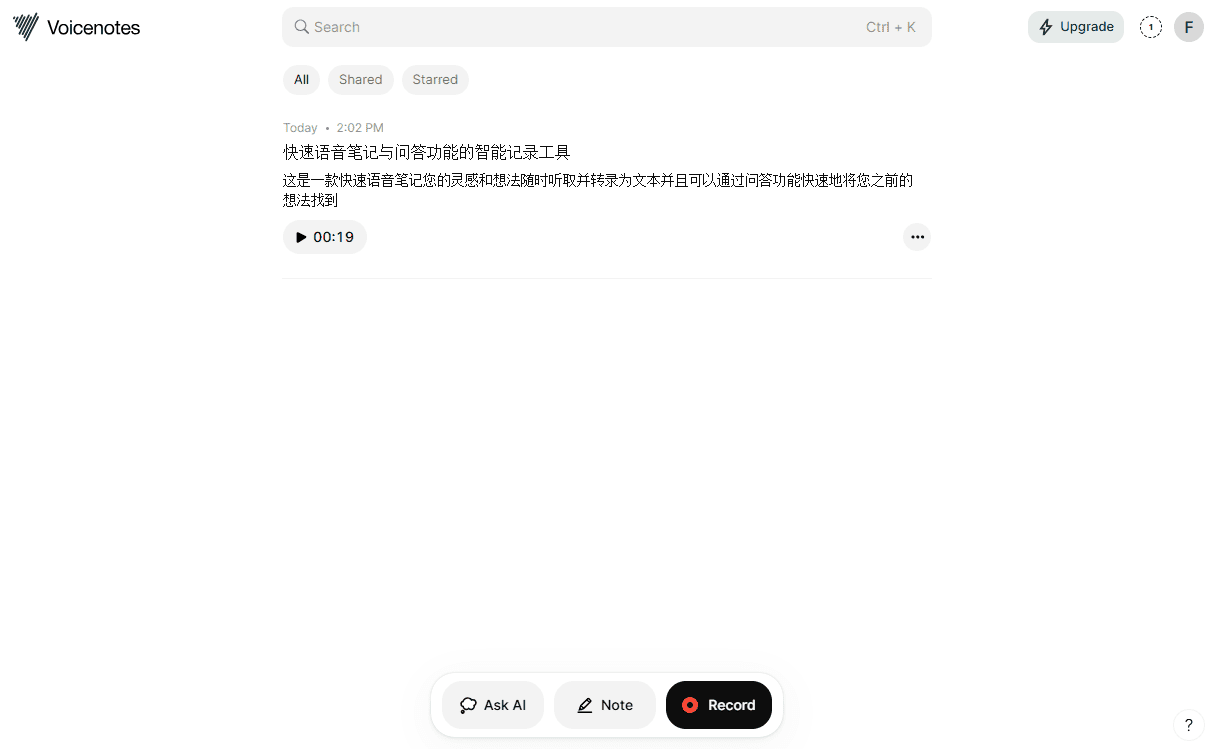The height and width of the screenshot is (749, 1213).
Task: Open the note's three-dot options menu
Action: (x=916, y=237)
